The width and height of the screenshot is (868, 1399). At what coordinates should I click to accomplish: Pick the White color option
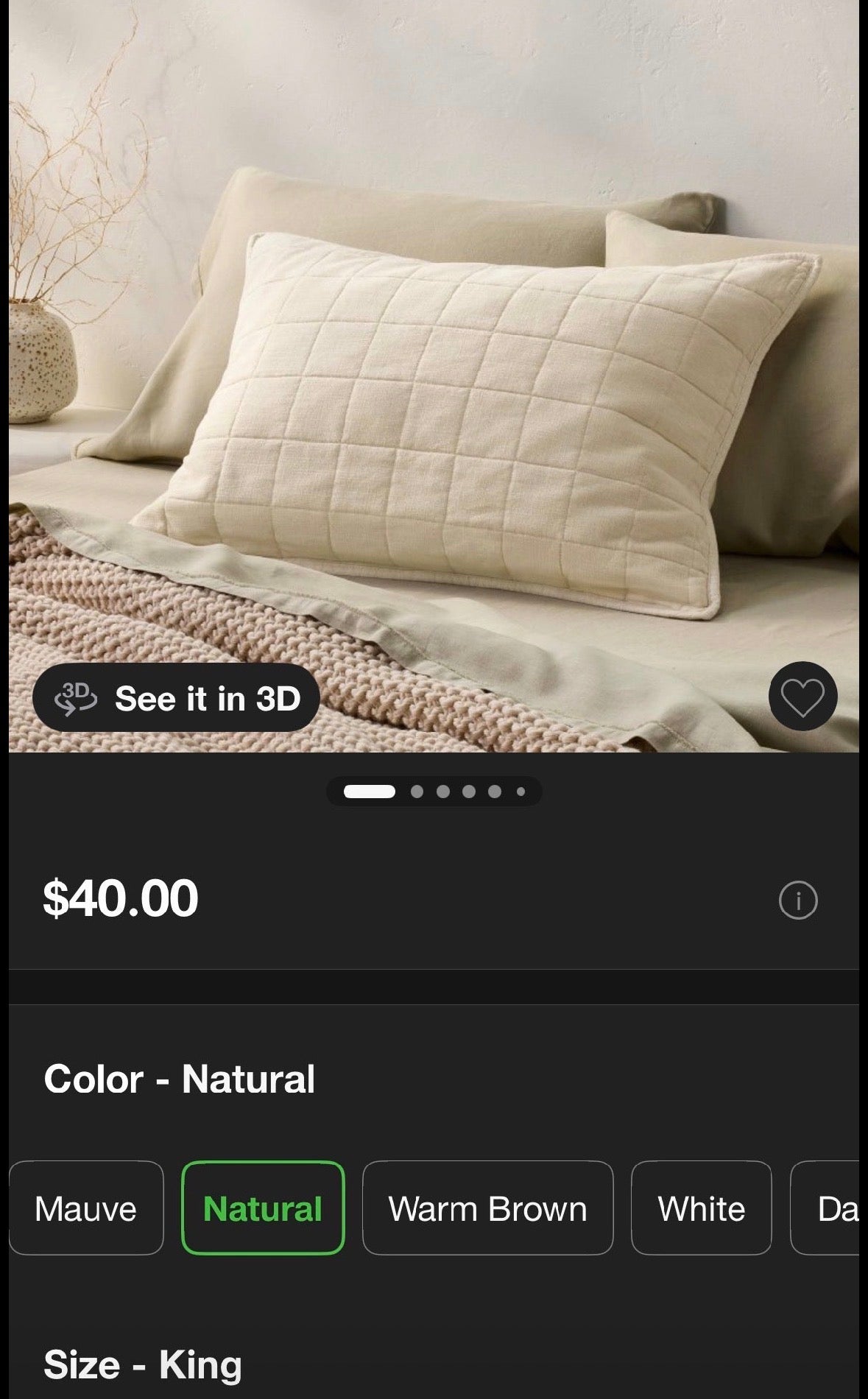(x=700, y=1208)
